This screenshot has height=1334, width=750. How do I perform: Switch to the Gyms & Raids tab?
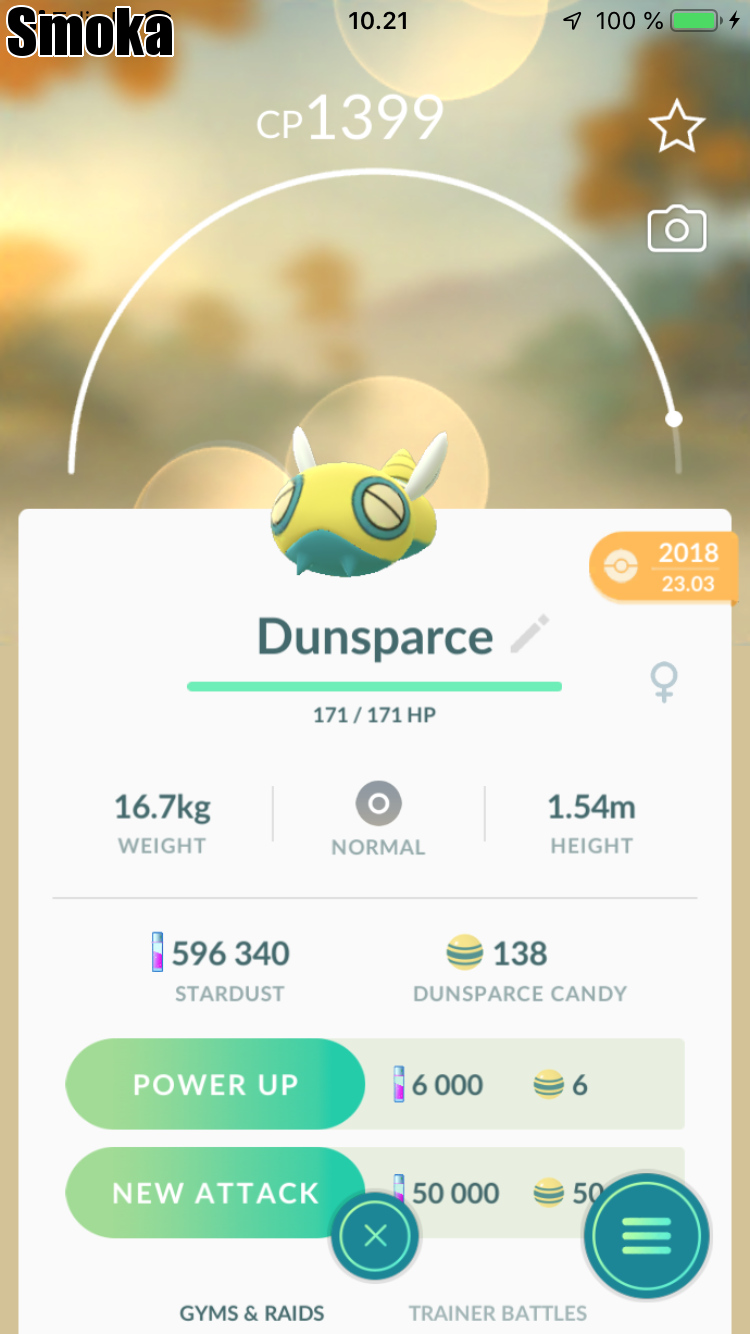point(252,1312)
